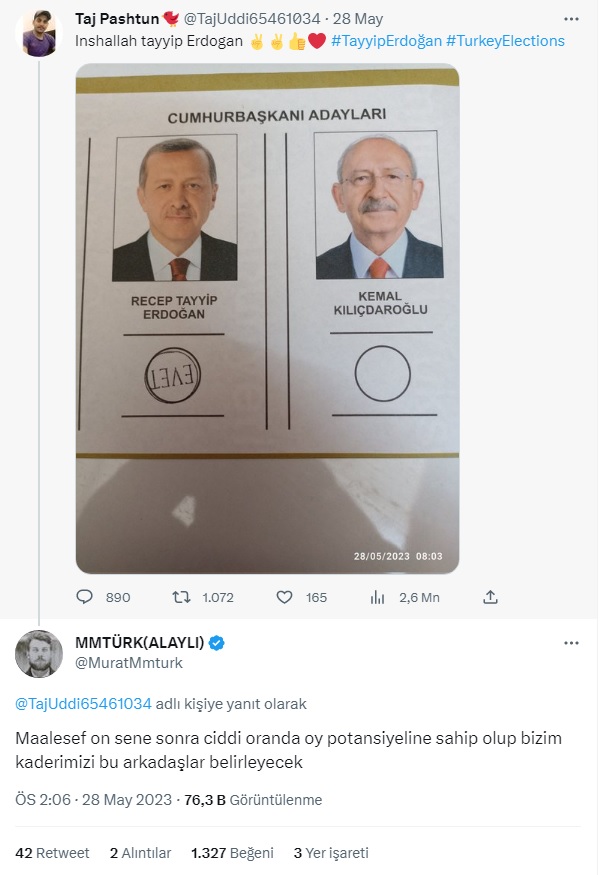The height and width of the screenshot is (875, 608).
Task: Open overflow menu on Taj Pashtun's tweet
Action: (x=571, y=18)
